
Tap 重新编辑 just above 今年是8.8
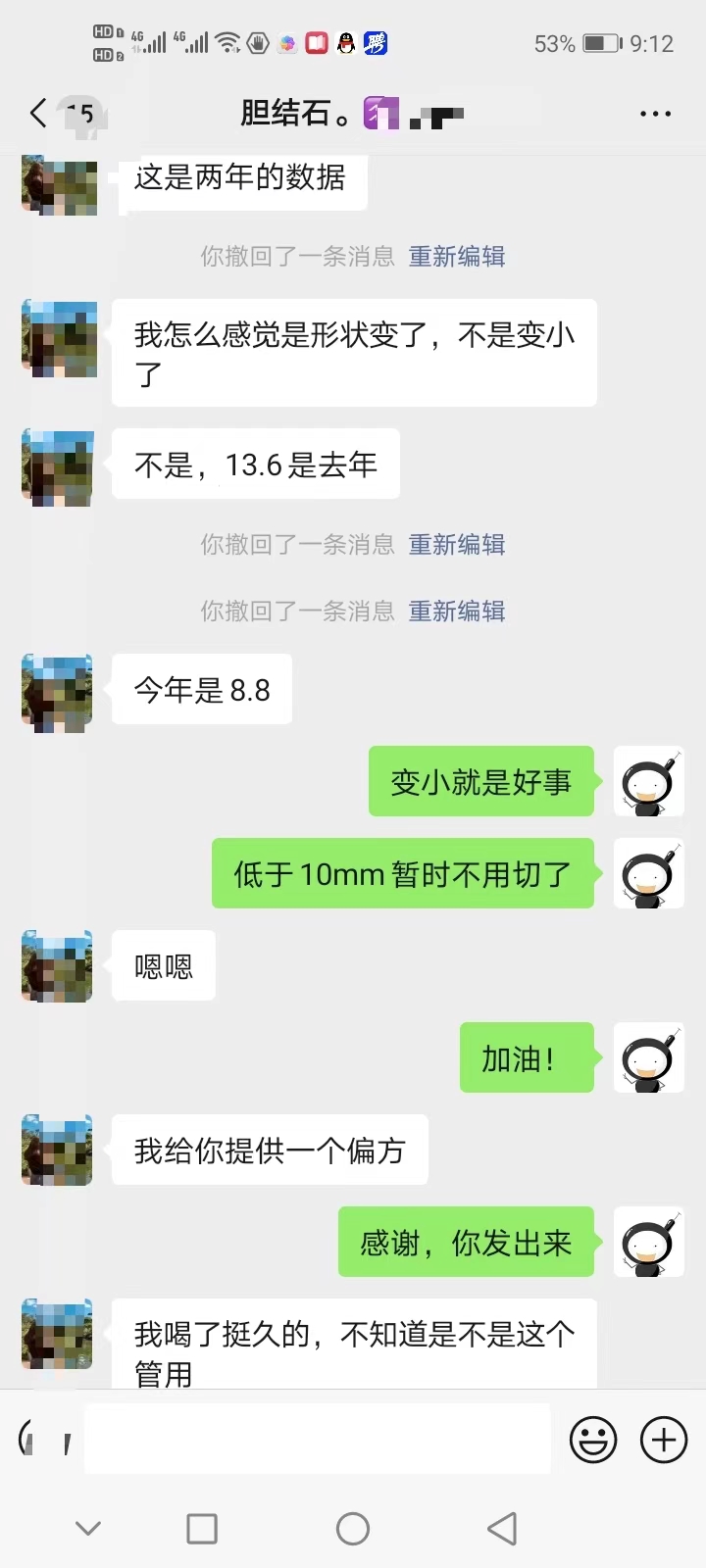coord(457,612)
